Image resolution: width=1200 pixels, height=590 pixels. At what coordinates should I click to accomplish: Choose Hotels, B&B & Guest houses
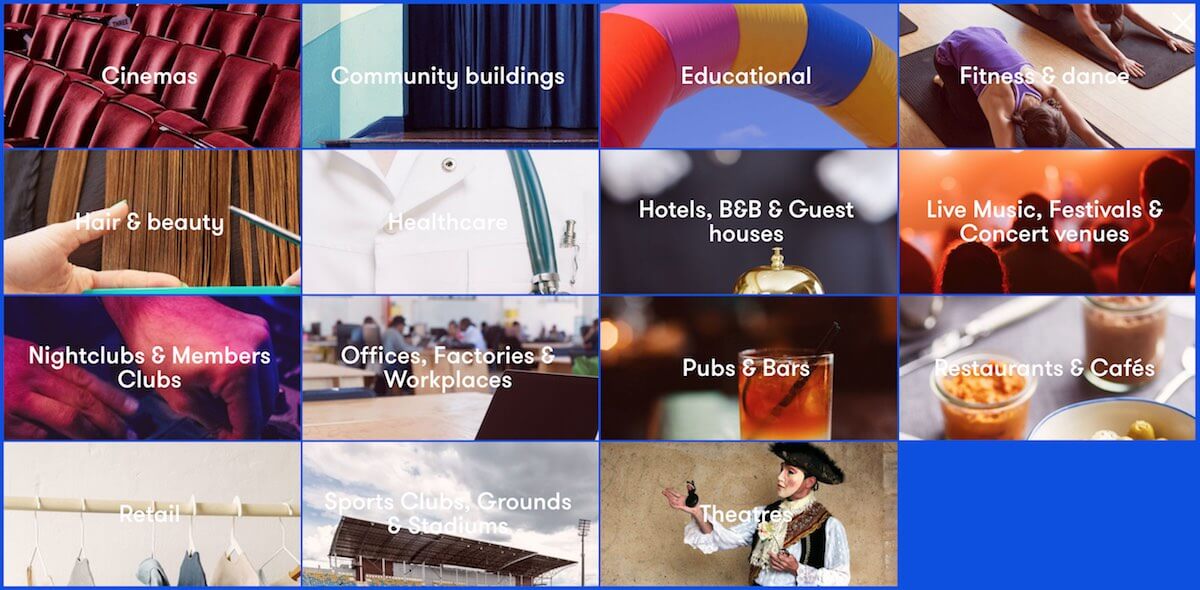(746, 222)
